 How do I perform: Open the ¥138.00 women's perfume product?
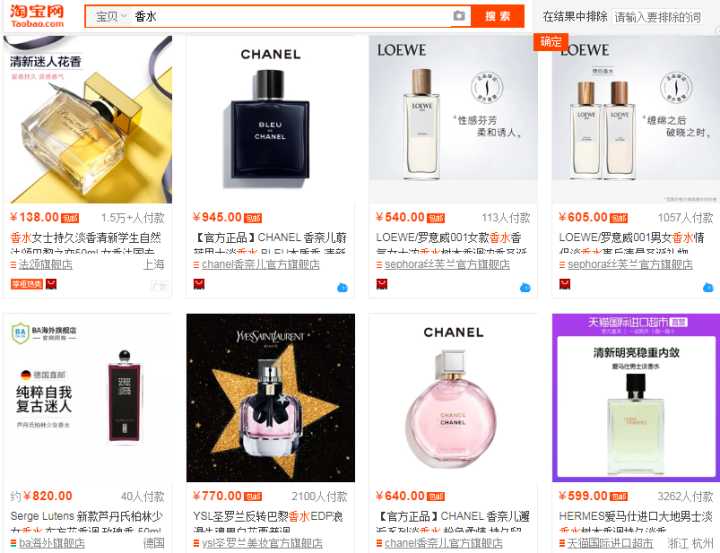click(x=88, y=120)
